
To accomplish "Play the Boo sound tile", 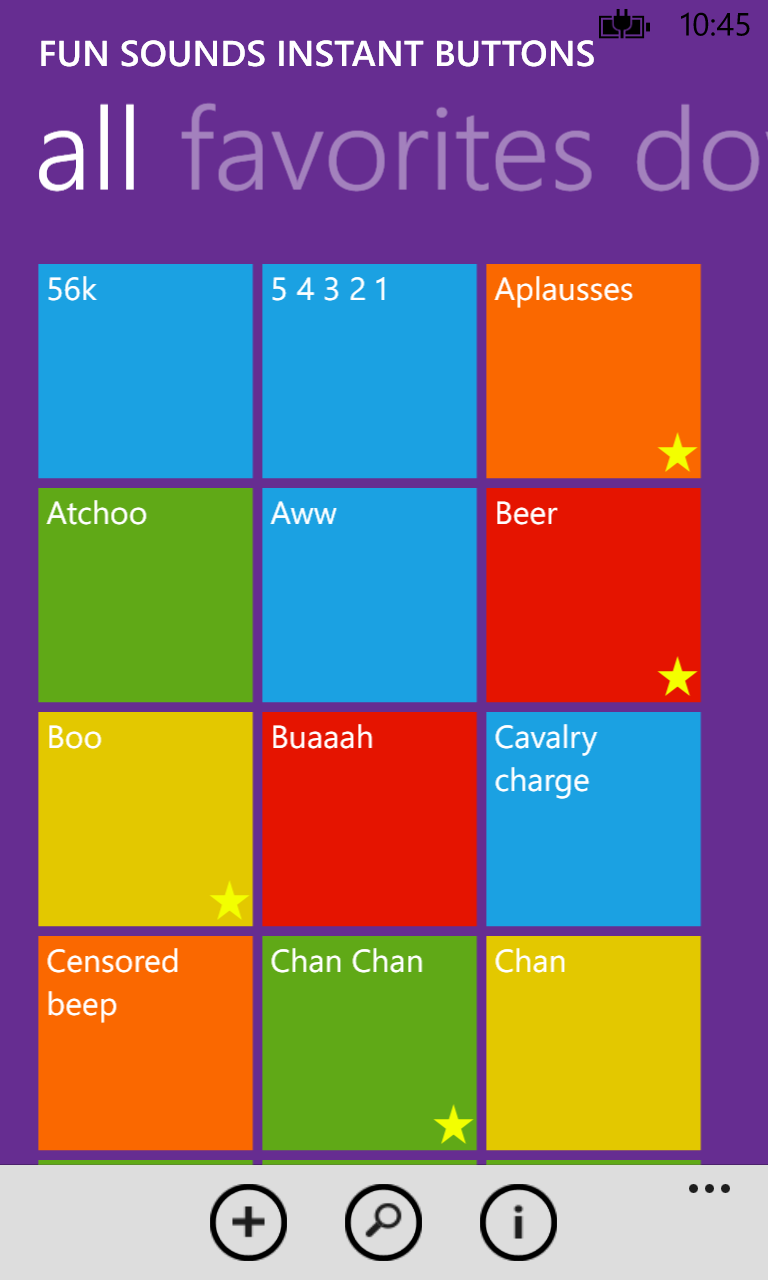I will (x=145, y=819).
